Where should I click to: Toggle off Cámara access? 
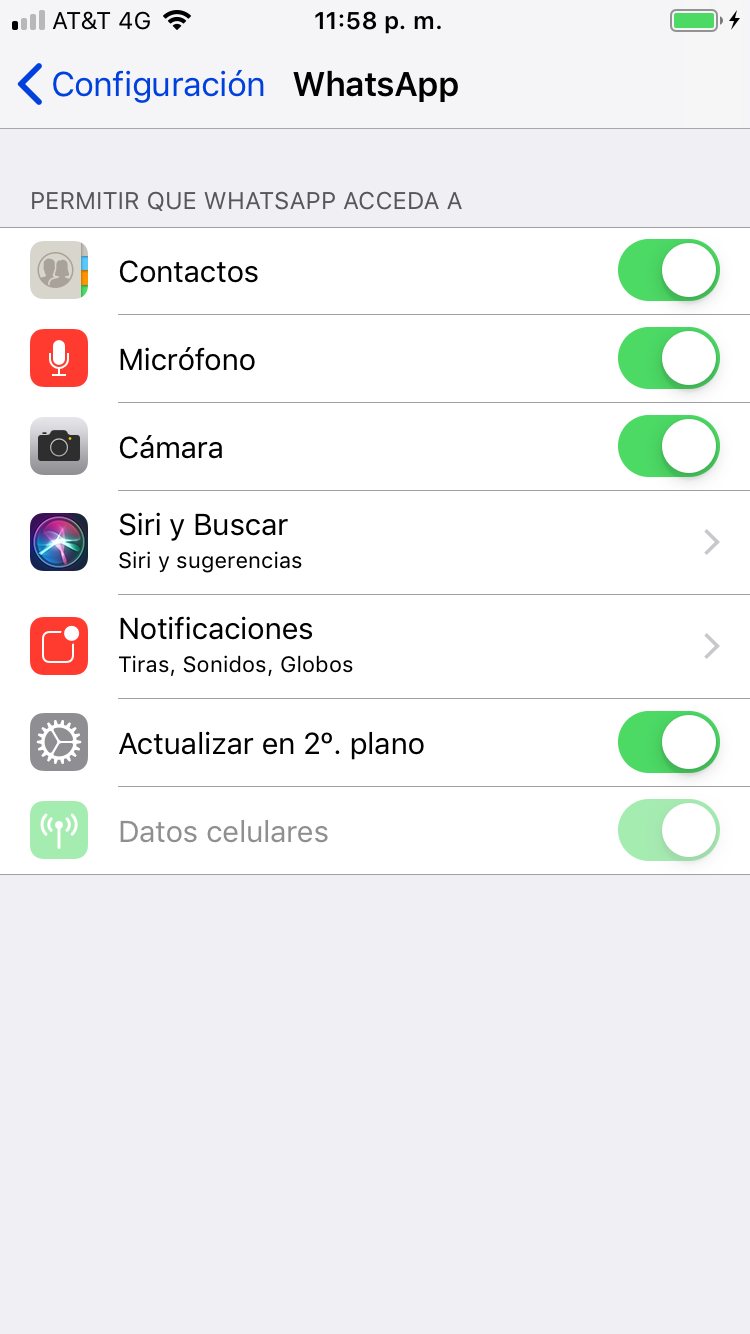(668, 447)
